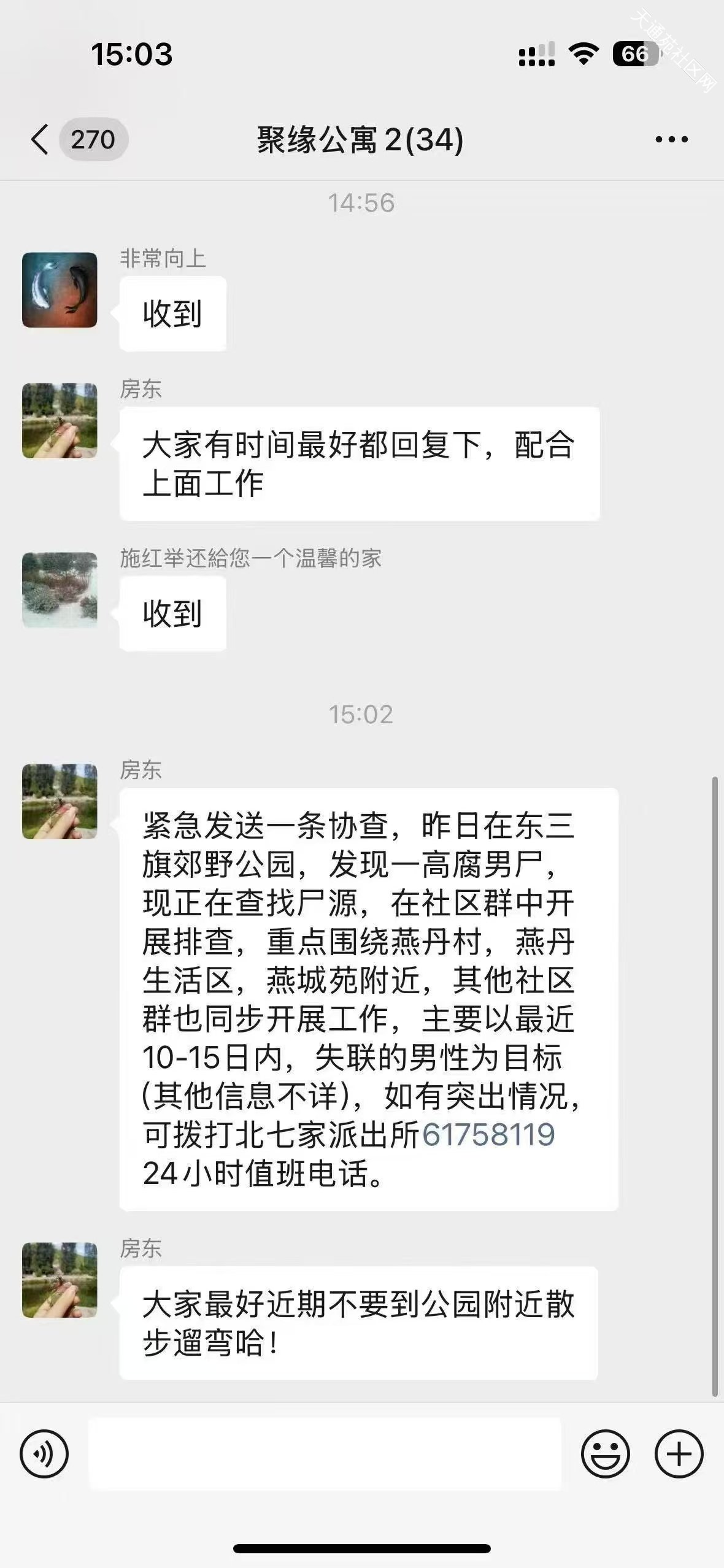Tap the message text field
724x1568 pixels.
[325, 1453]
